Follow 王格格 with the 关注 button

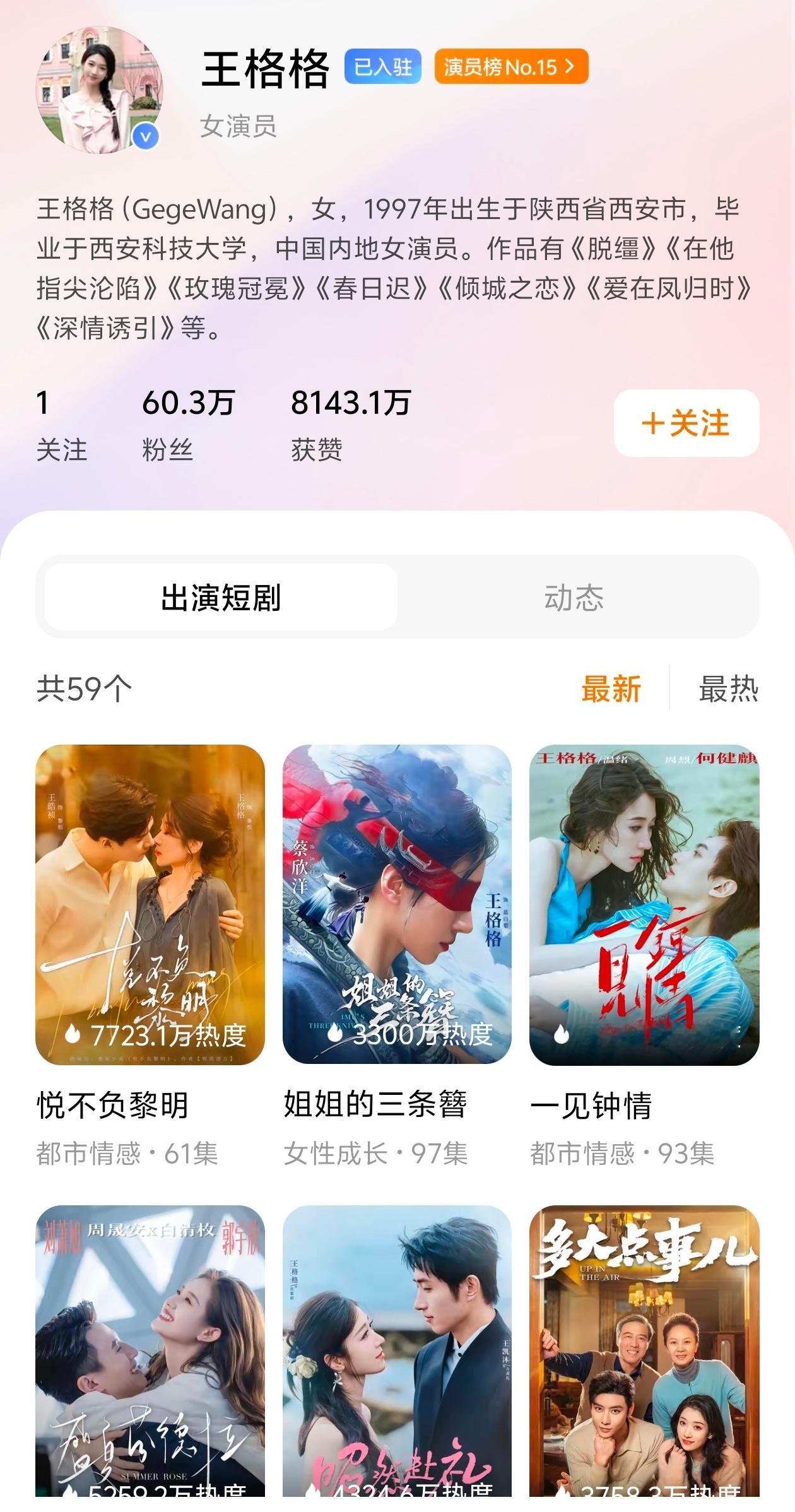pos(686,423)
